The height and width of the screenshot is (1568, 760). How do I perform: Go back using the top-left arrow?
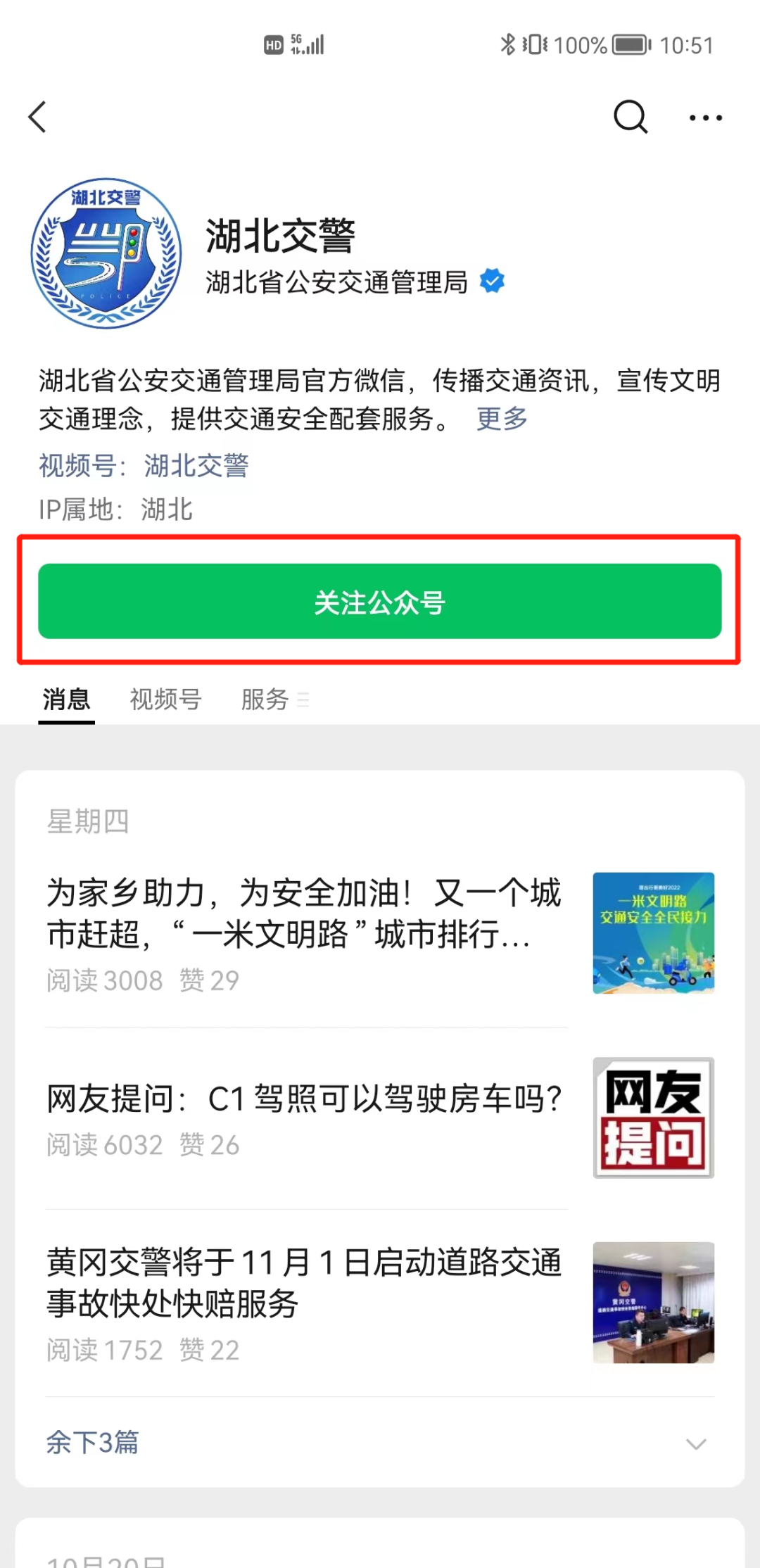(x=38, y=117)
